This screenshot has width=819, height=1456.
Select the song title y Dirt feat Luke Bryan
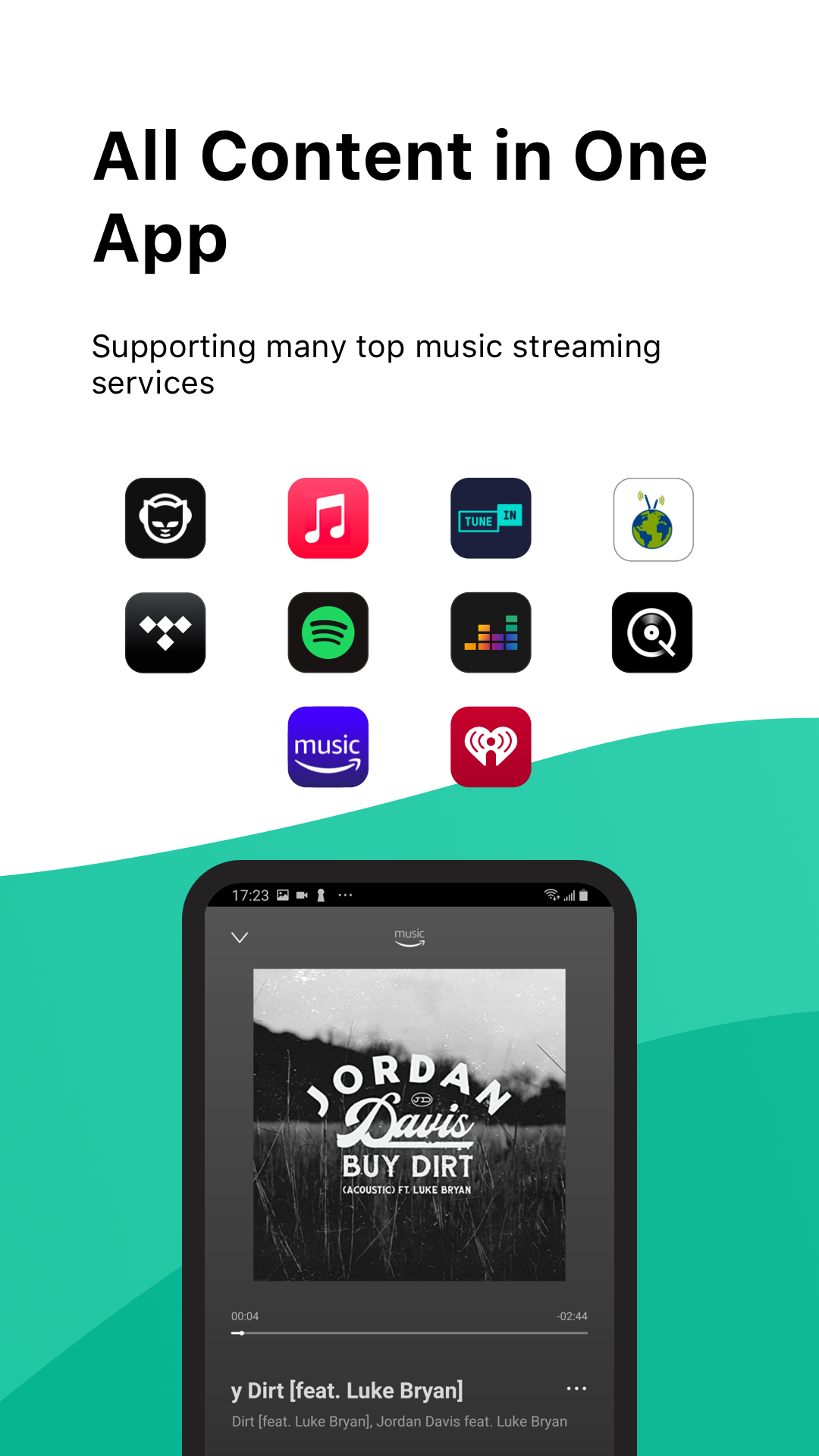click(x=346, y=1390)
